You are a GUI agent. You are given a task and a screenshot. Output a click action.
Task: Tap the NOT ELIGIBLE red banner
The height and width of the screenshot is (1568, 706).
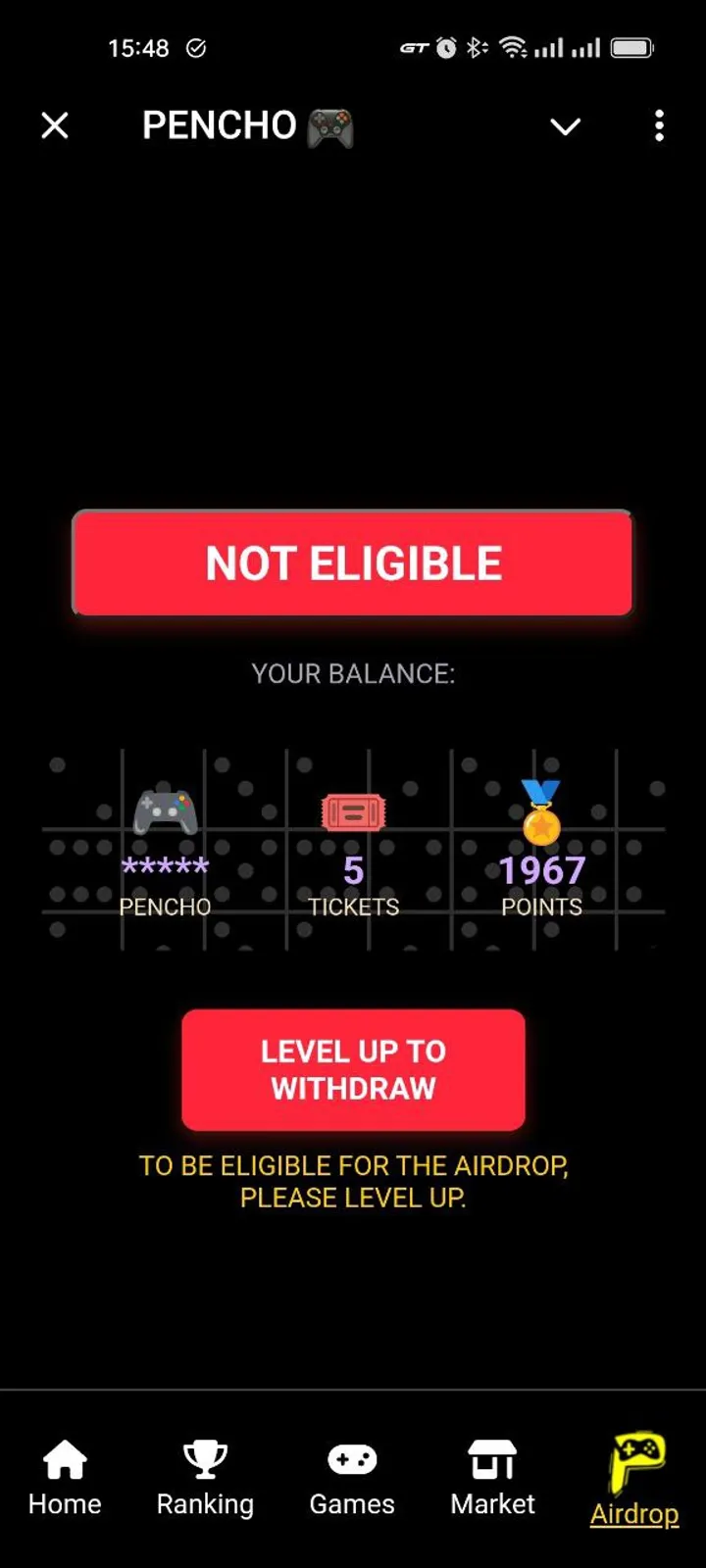(x=352, y=563)
